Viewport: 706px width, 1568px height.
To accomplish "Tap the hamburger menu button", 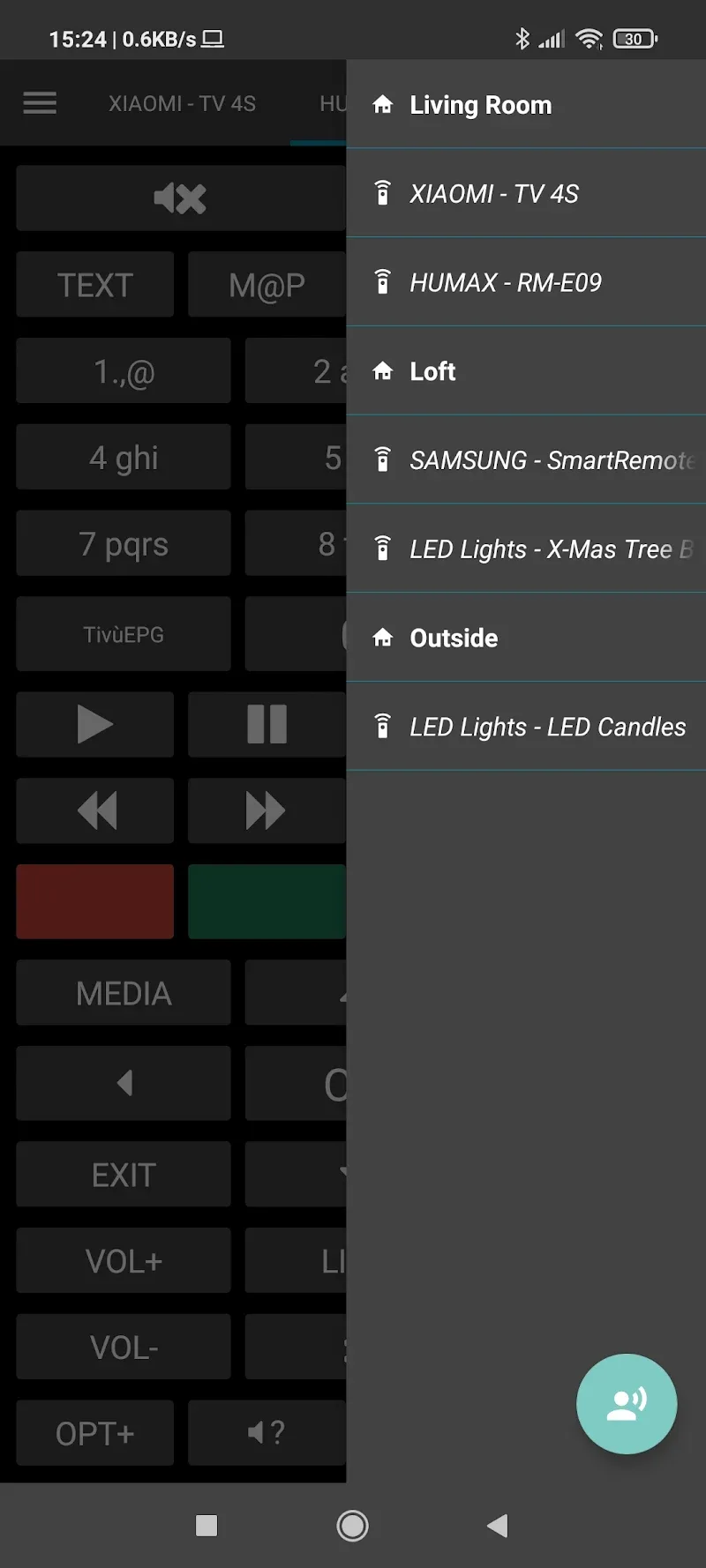I will (40, 103).
